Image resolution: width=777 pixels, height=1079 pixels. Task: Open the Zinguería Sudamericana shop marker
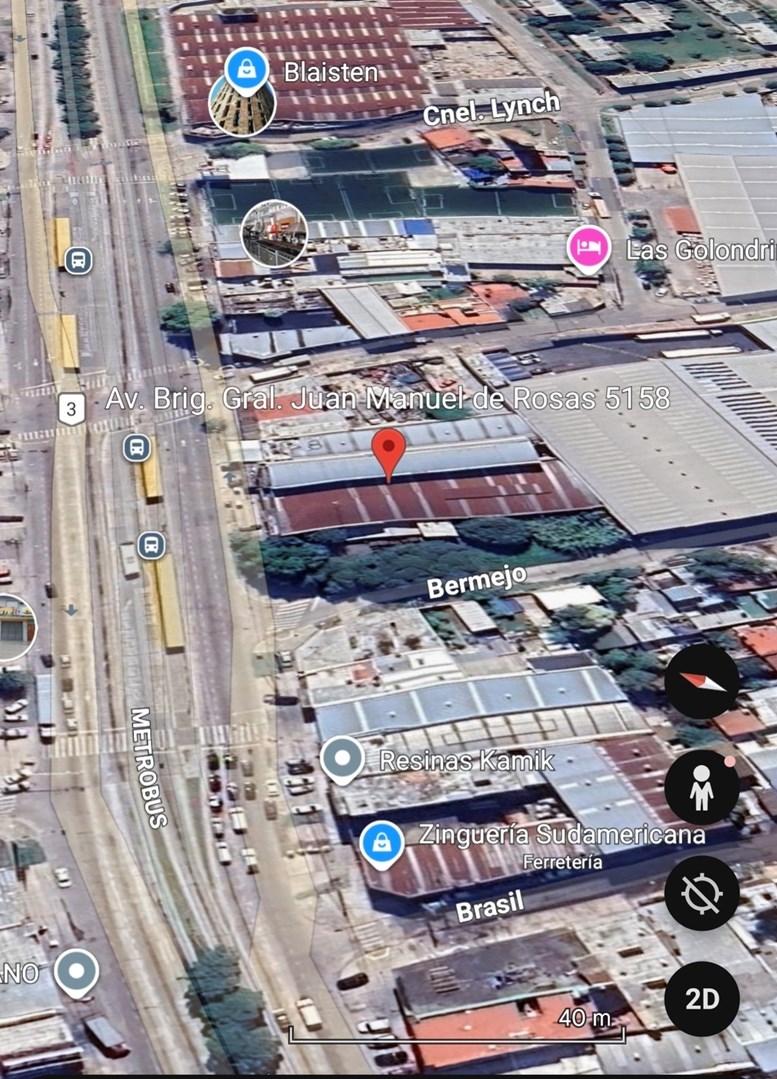(x=382, y=843)
